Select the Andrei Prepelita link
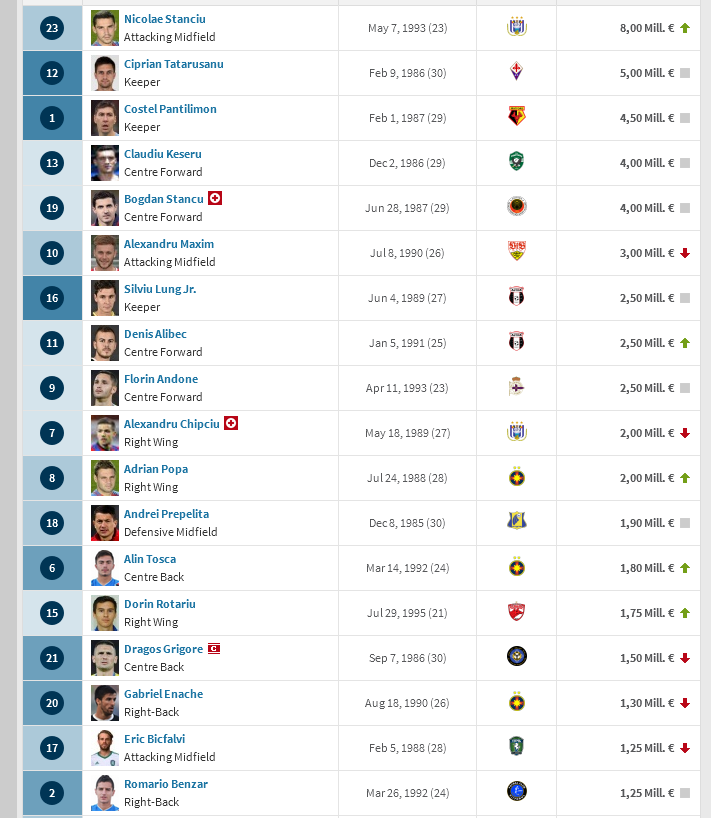The height and width of the screenshot is (818, 711). [166, 514]
